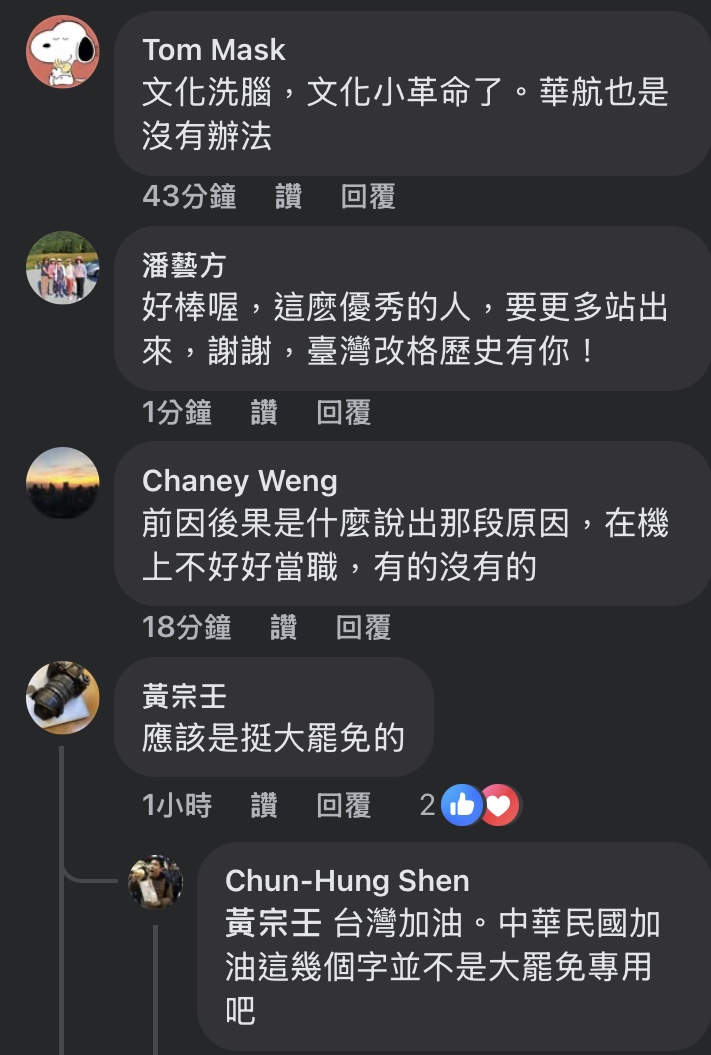Reply to 潘藝方's comment

coord(343,412)
